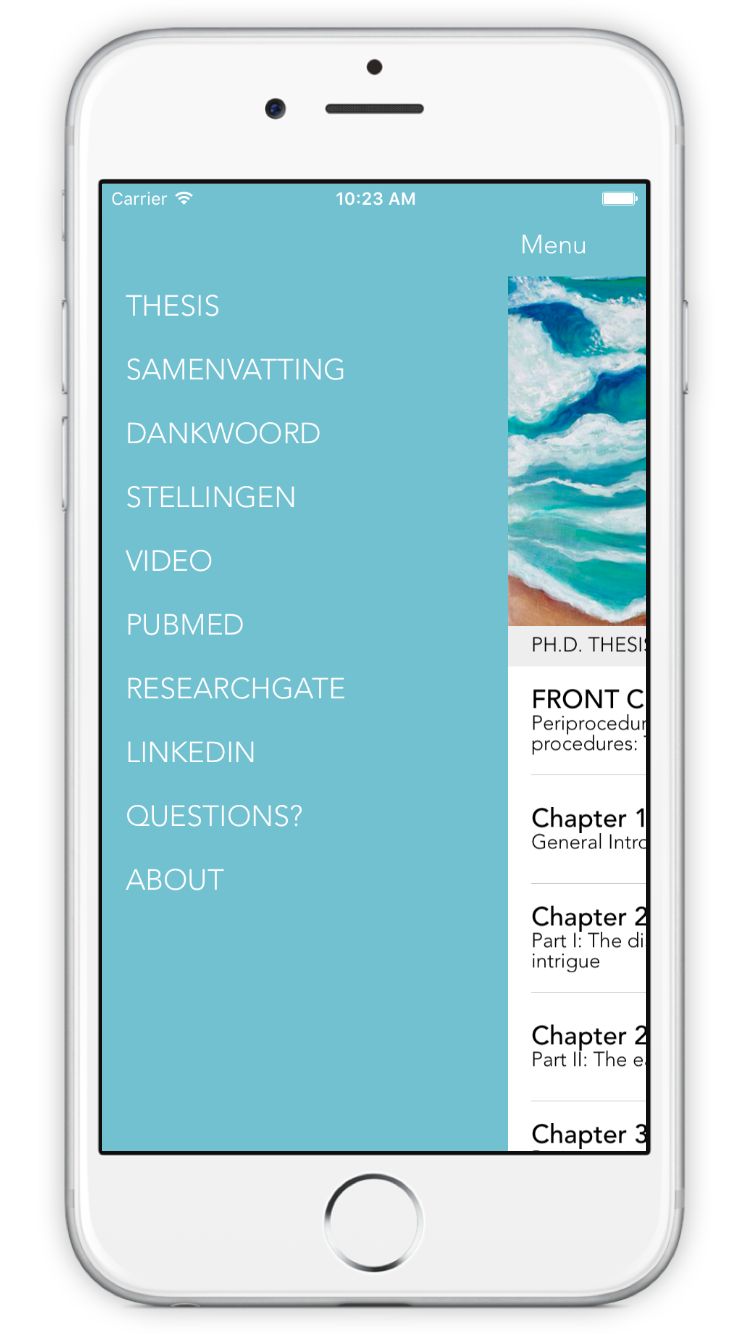
Task: Tap QUESTIONS? in the menu
Action: pyautogui.click(x=214, y=816)
